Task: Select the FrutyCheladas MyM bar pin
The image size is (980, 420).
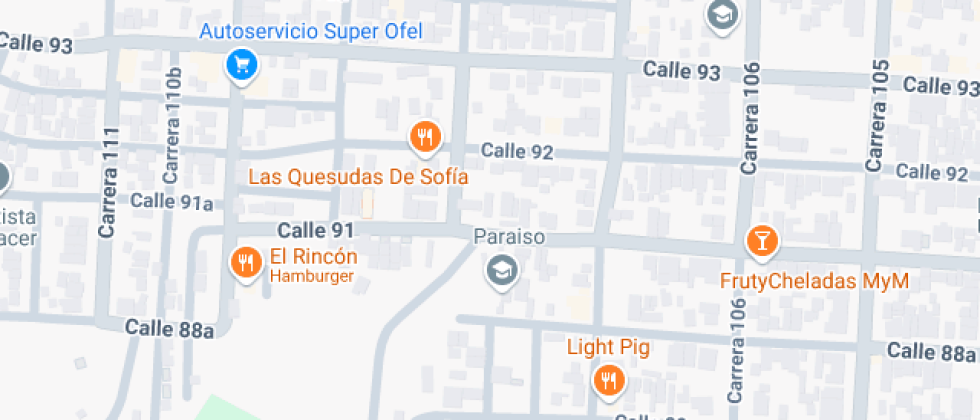Action: click(762, 241)
